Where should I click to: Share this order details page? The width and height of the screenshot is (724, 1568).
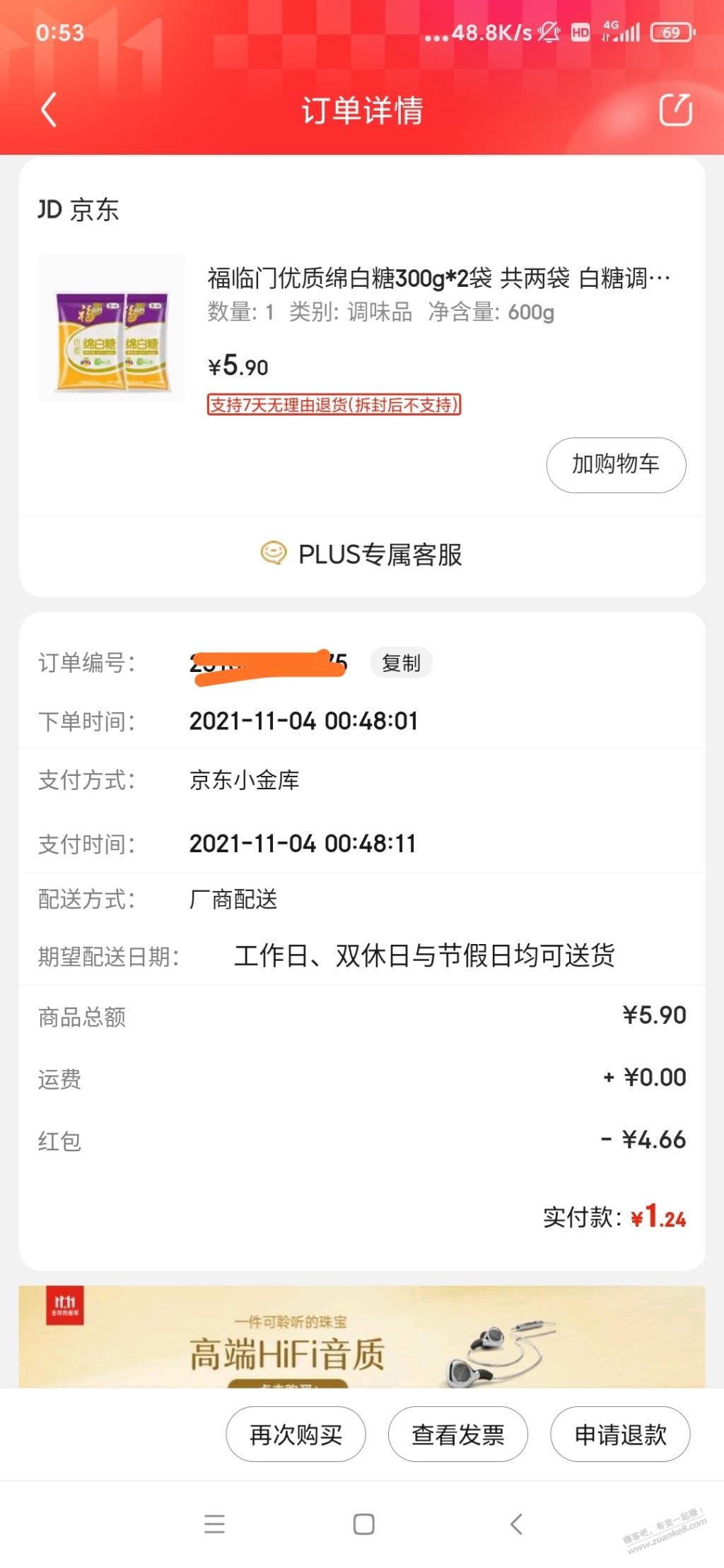tap(675, 110)
